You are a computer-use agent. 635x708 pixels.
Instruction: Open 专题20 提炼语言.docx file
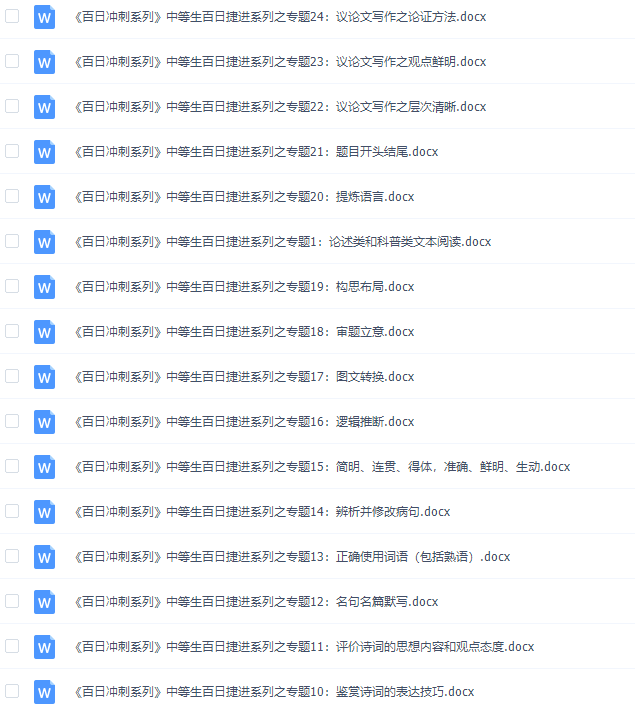[244, 197]
